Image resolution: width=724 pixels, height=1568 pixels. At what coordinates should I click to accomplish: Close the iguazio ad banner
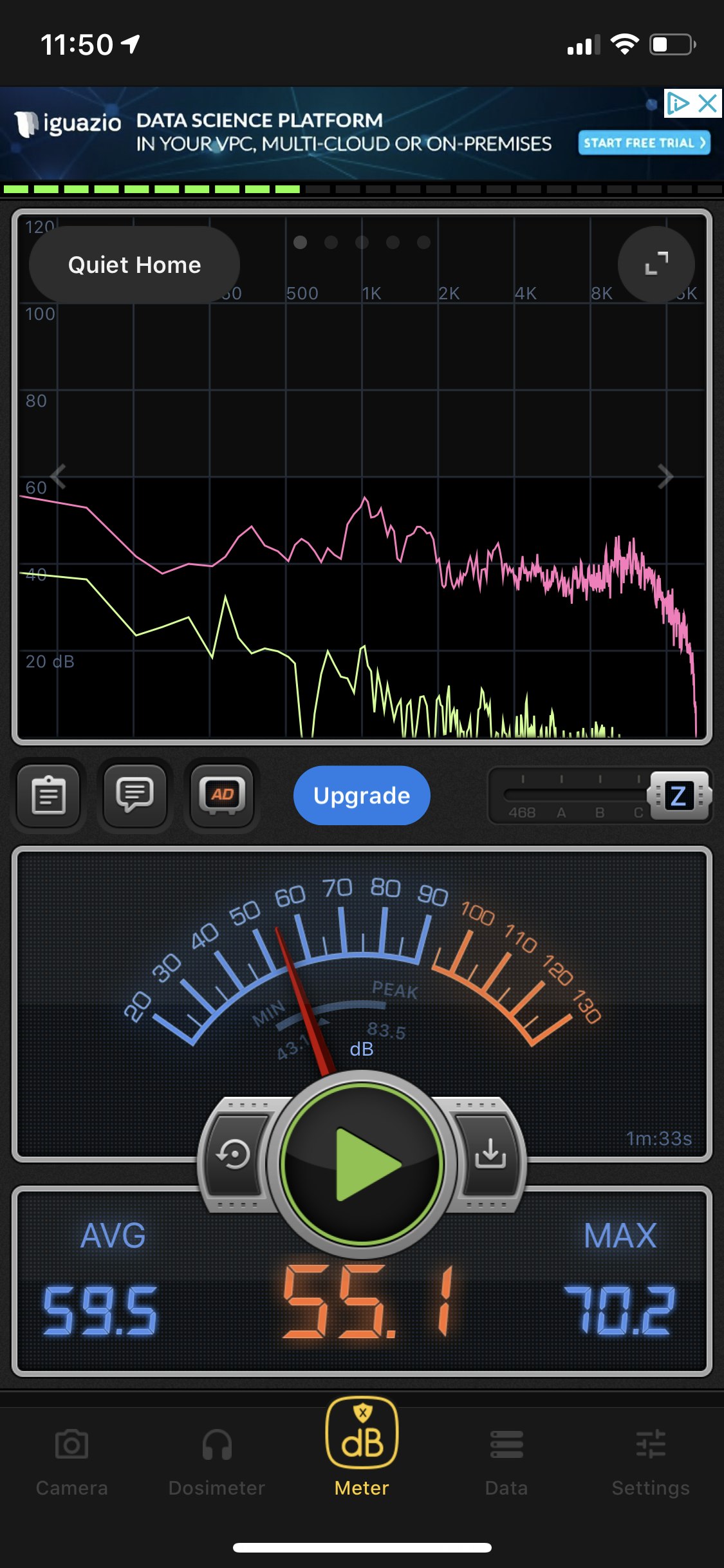pyautogui.click(x=708, y=104)
